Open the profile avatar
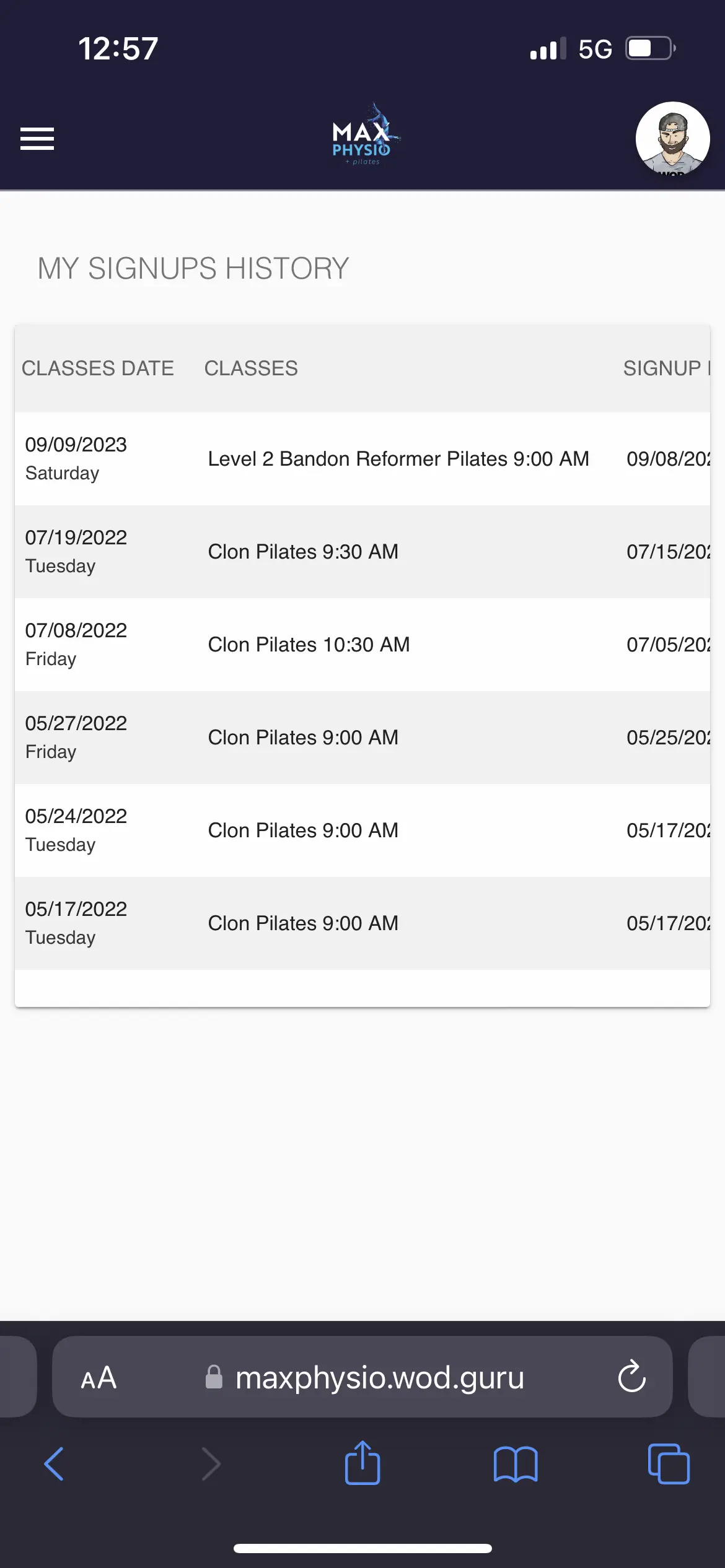This screenshot has width=725, height=1568. (x=672, y=139)
